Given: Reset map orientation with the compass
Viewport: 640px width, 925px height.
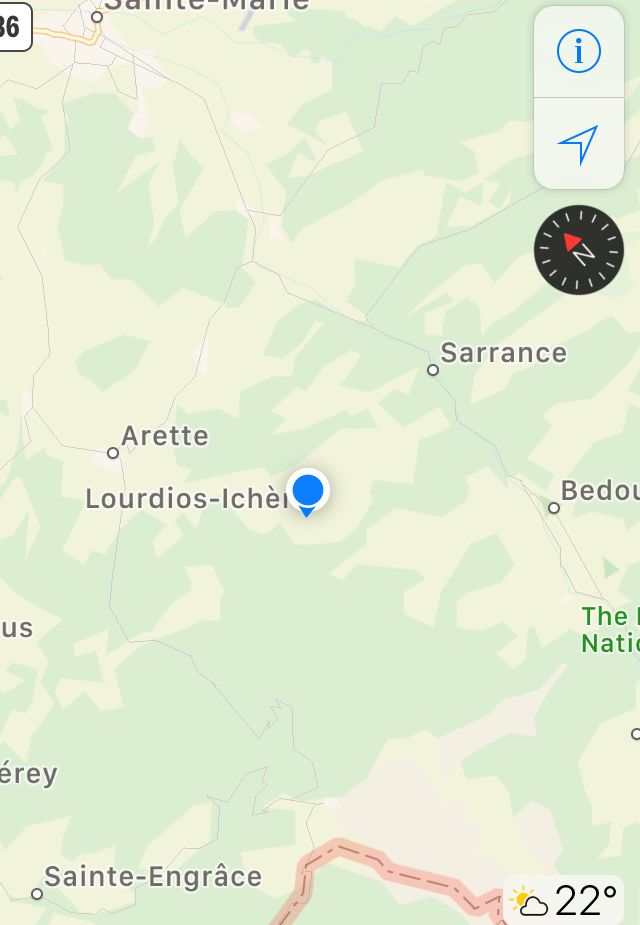Looking at the screenshot, I should 579,250.
